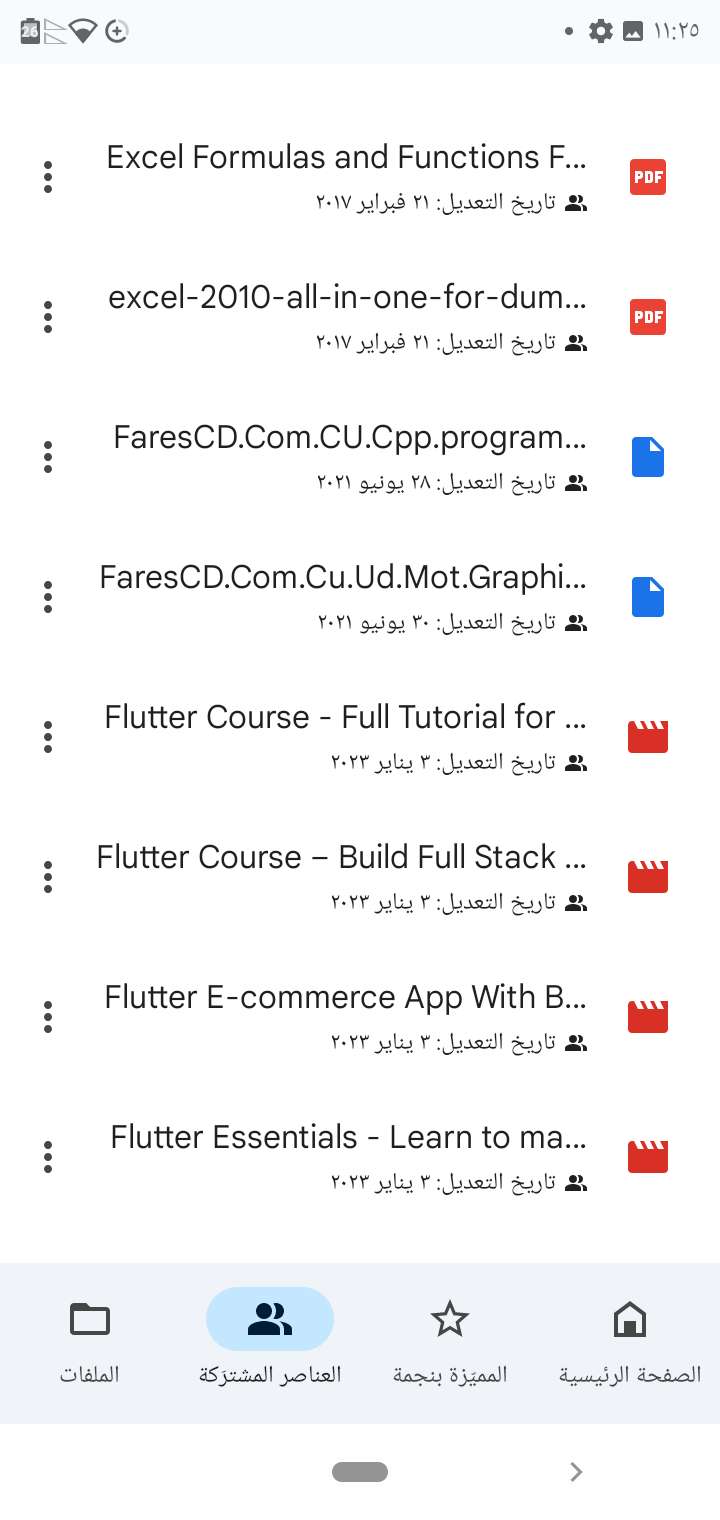Open more options for Excel Formulas and Functions

48,177
